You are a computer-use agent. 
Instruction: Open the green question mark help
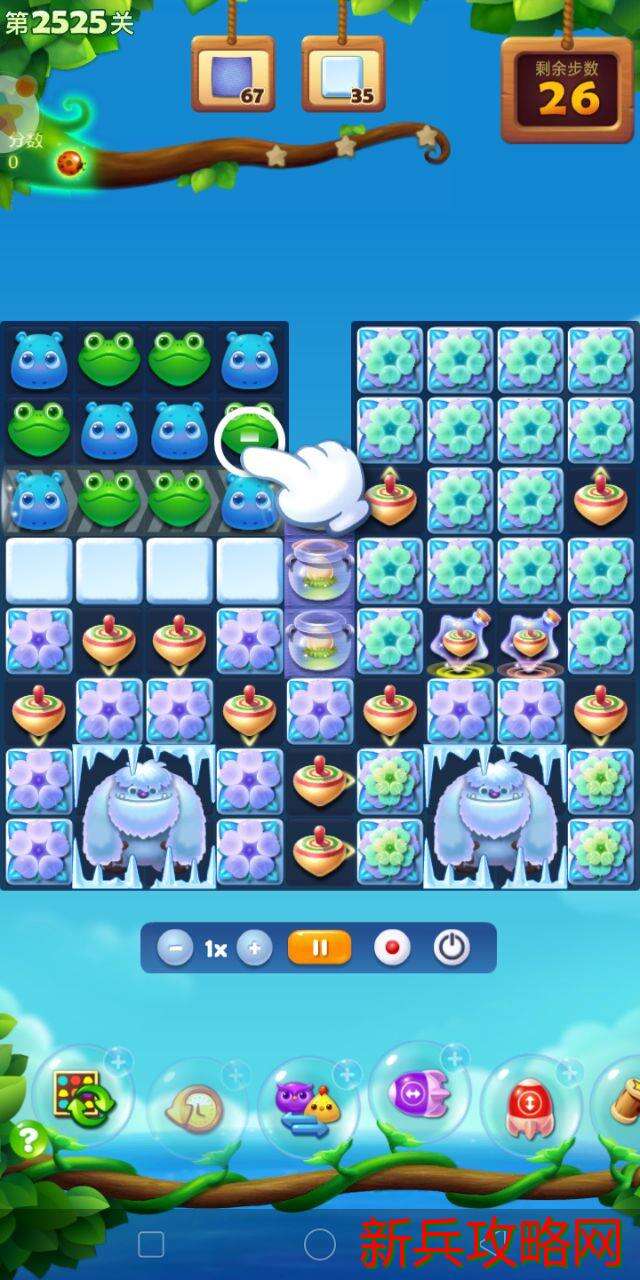click(29, 1140)
